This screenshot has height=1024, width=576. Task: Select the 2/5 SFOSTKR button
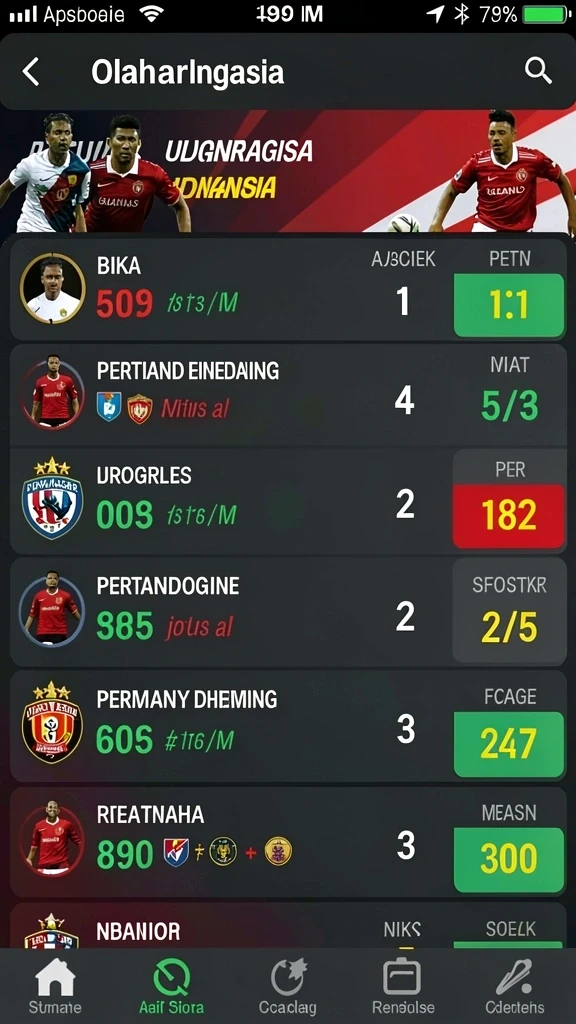point(509,611)
